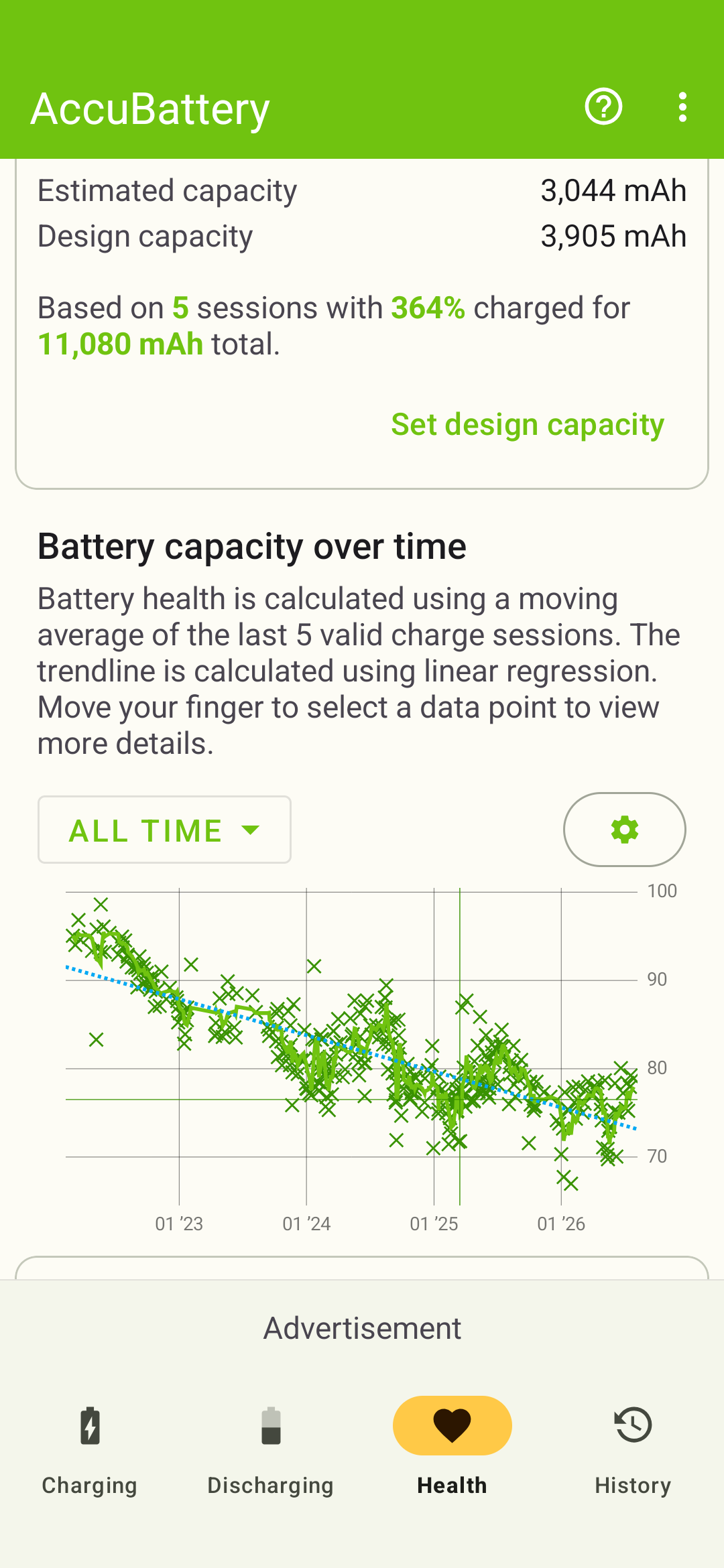Open the help question mark icon
Screen dimensions: 724x1568
603,107
